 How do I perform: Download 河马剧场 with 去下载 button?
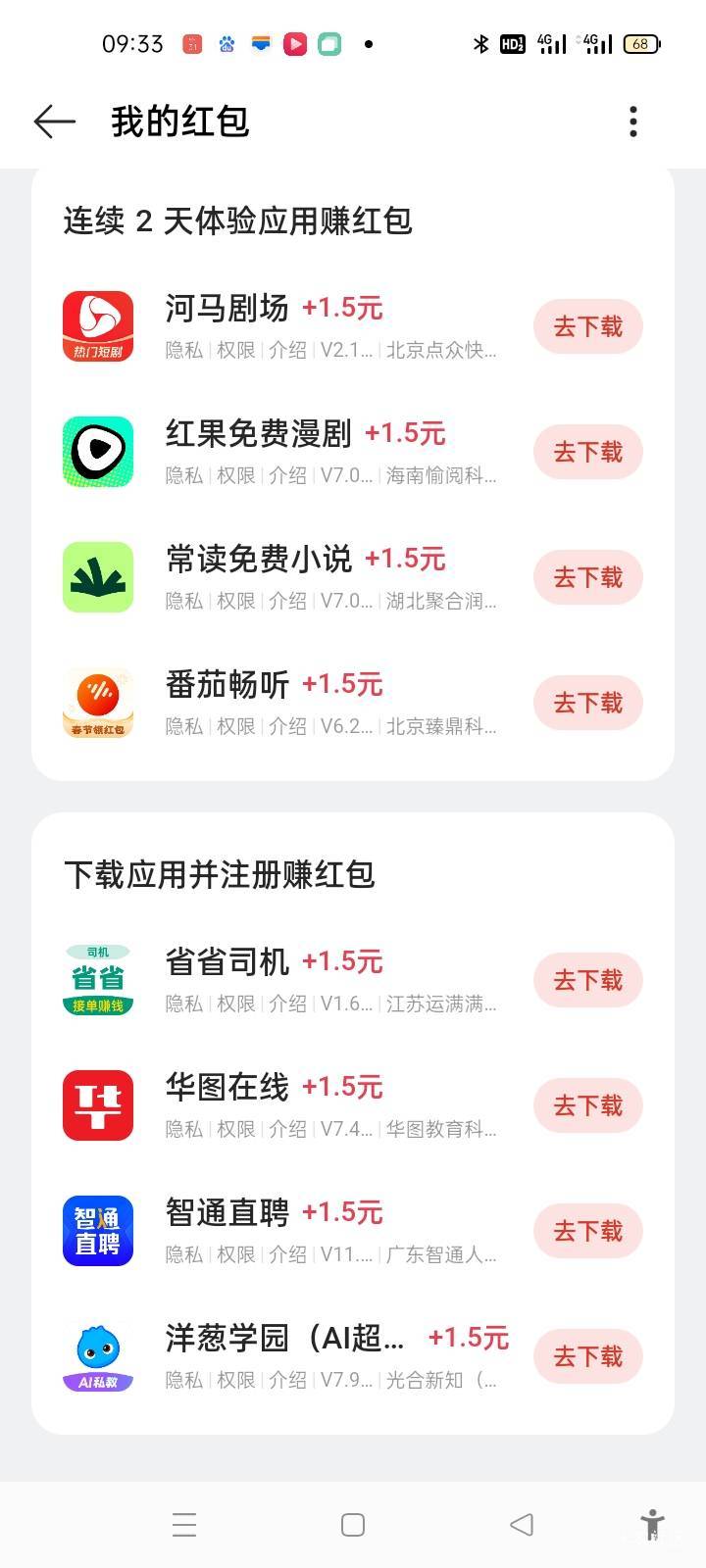pos(587,326)
